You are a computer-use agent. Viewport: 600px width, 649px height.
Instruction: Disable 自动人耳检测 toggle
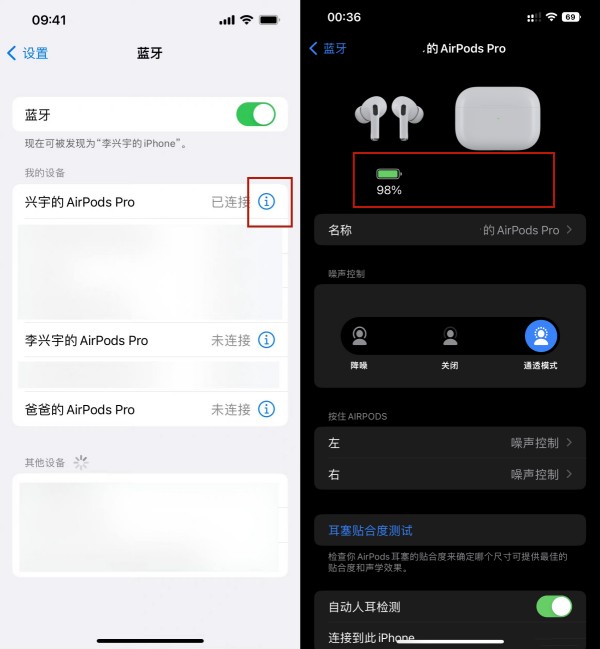[x=554, y=606]
